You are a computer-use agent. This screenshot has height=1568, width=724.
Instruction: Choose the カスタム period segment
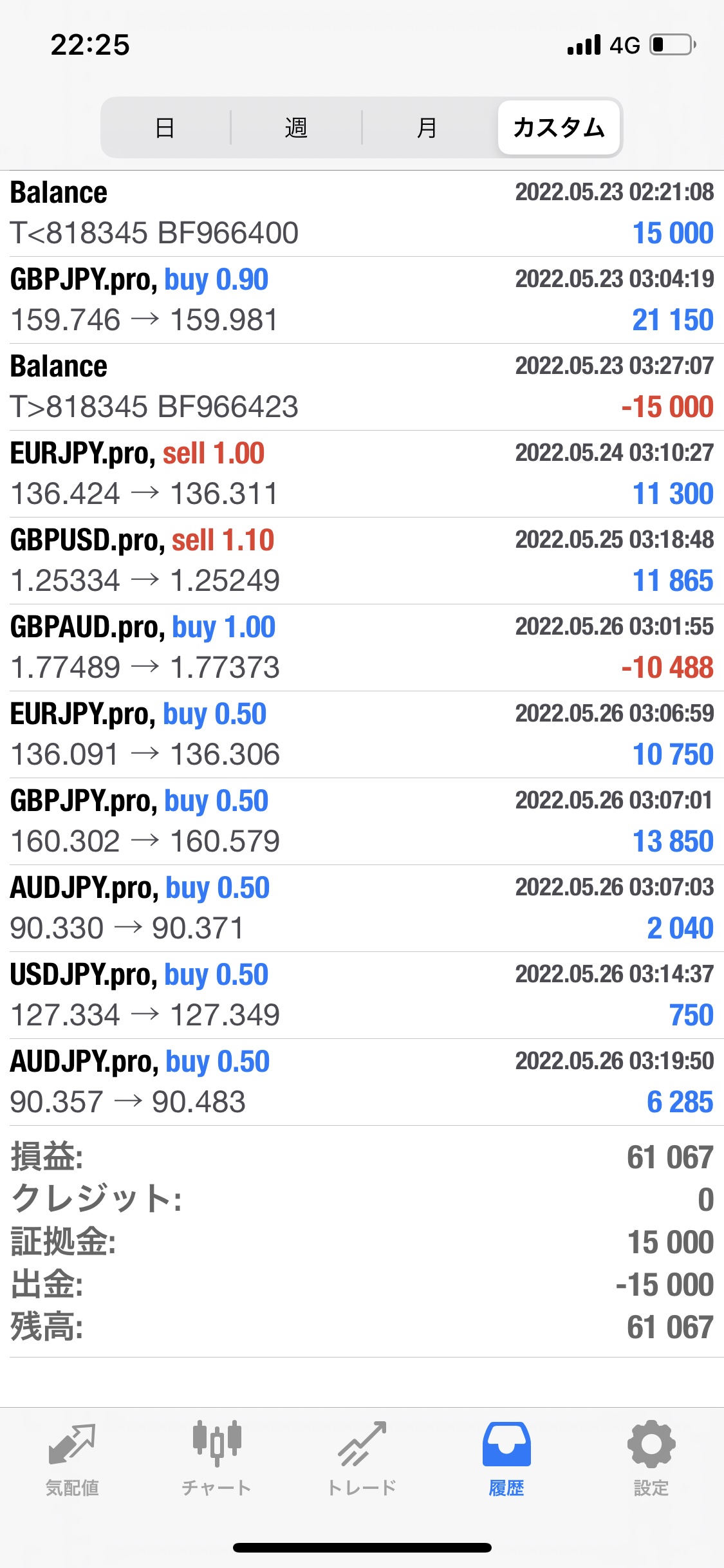click(x=559, y=127)
